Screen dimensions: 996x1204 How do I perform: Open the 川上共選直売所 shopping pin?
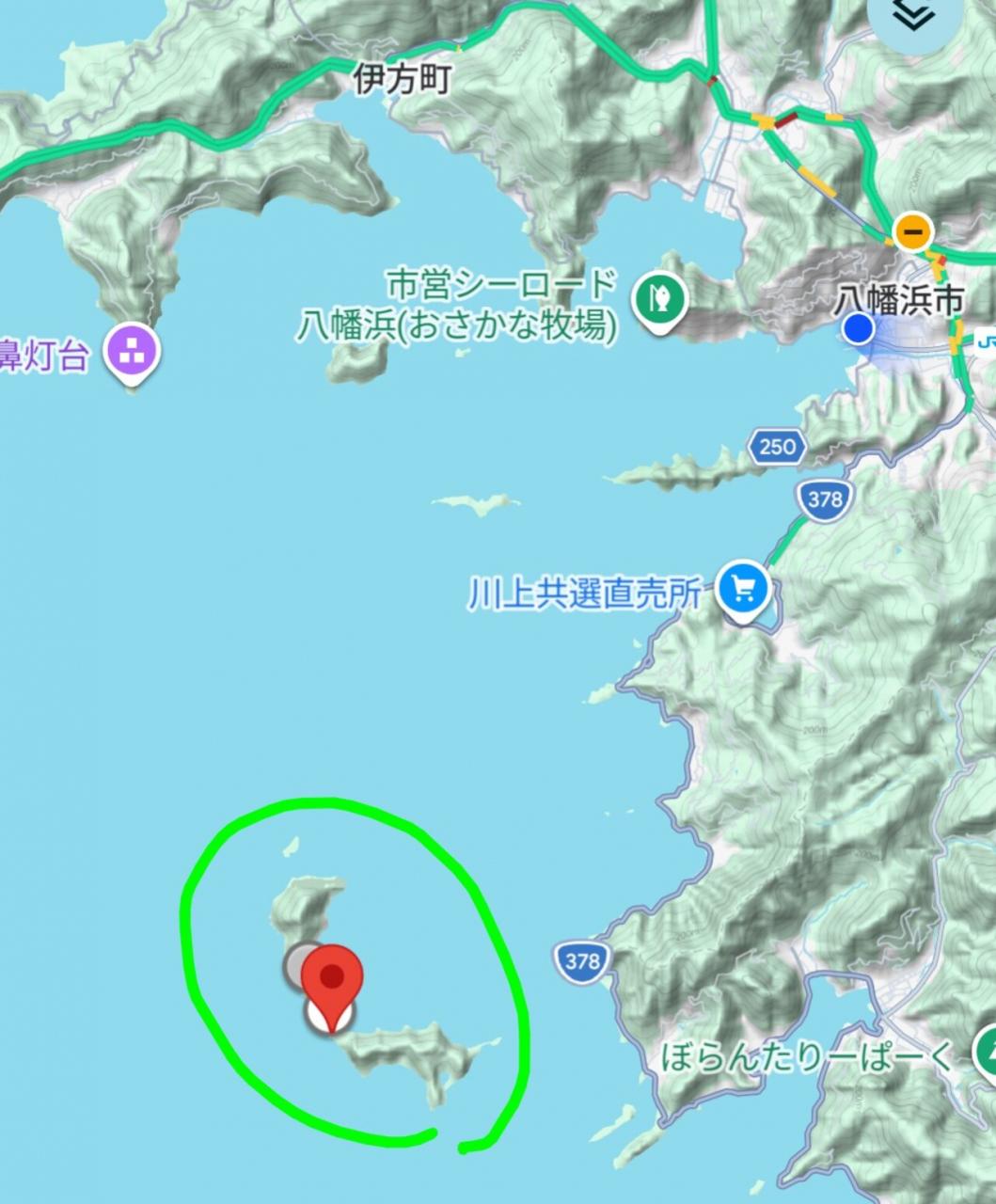[742, 589]
